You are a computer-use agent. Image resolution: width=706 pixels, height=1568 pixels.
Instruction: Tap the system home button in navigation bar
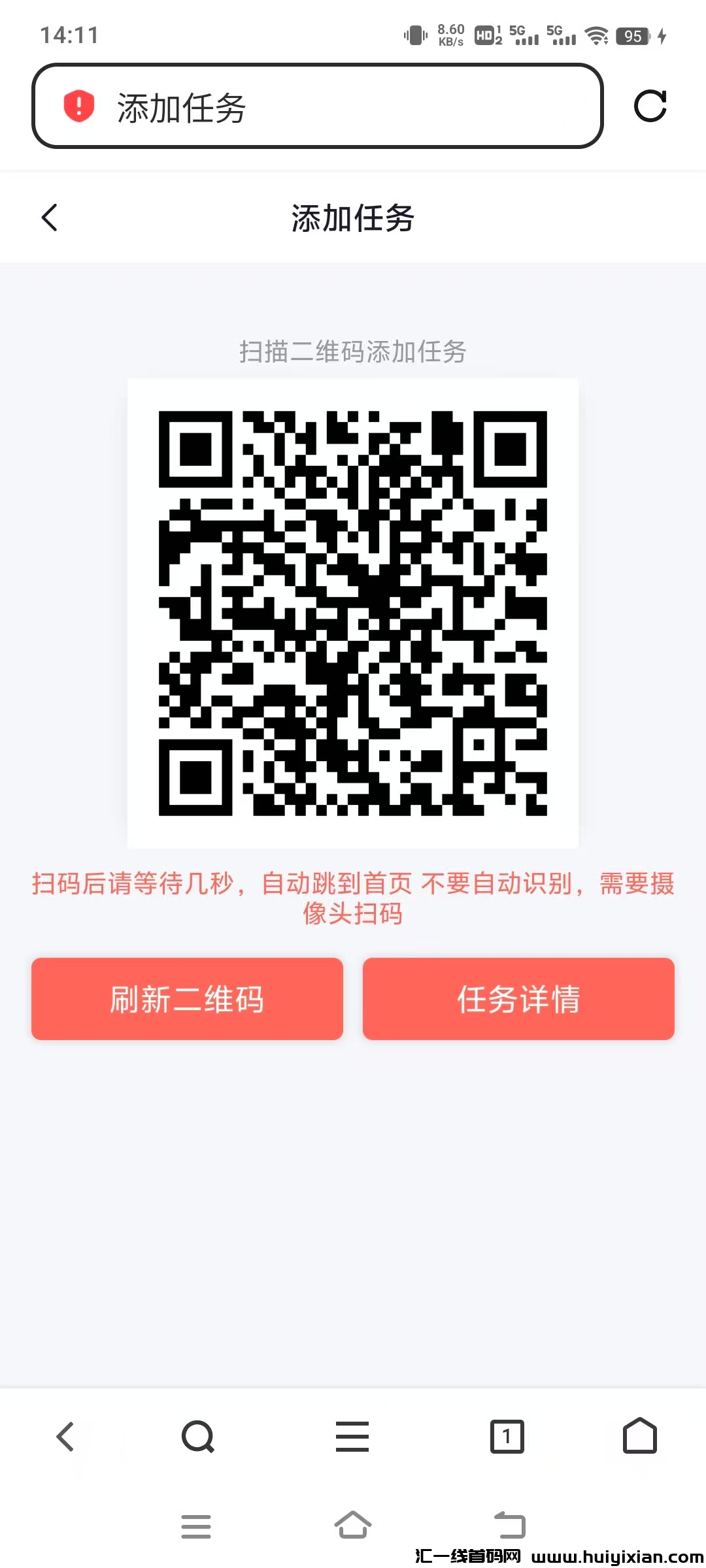tap(353, 1526)
